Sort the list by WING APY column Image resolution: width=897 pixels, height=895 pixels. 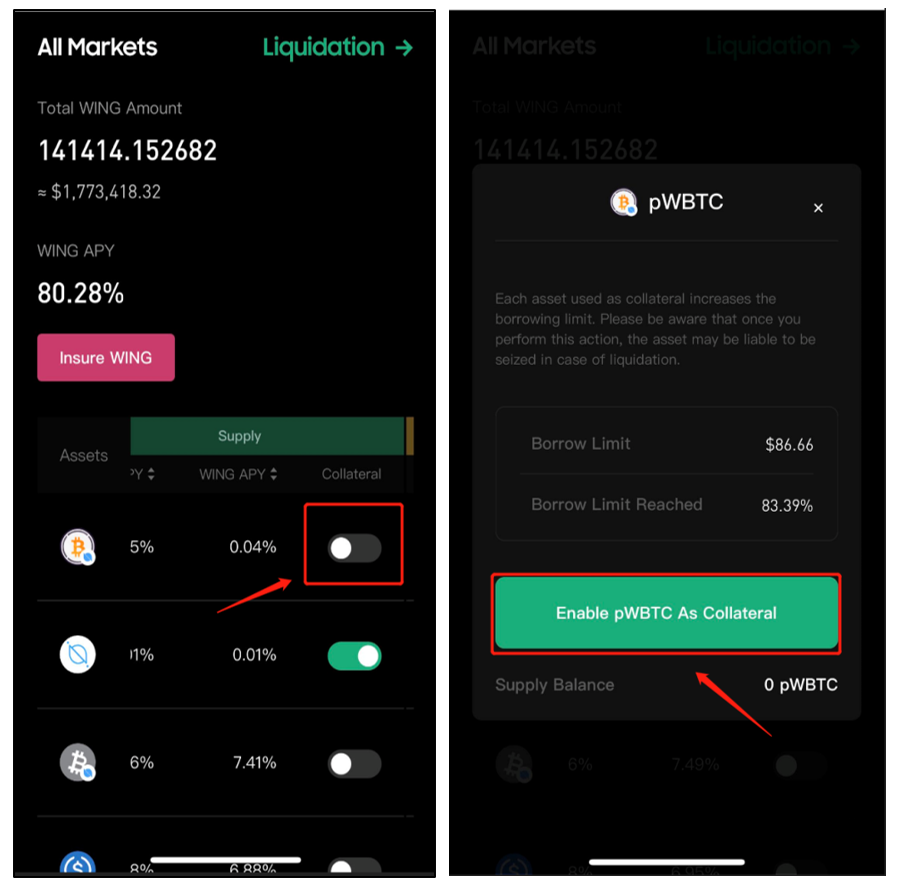[x=238, y=474]
